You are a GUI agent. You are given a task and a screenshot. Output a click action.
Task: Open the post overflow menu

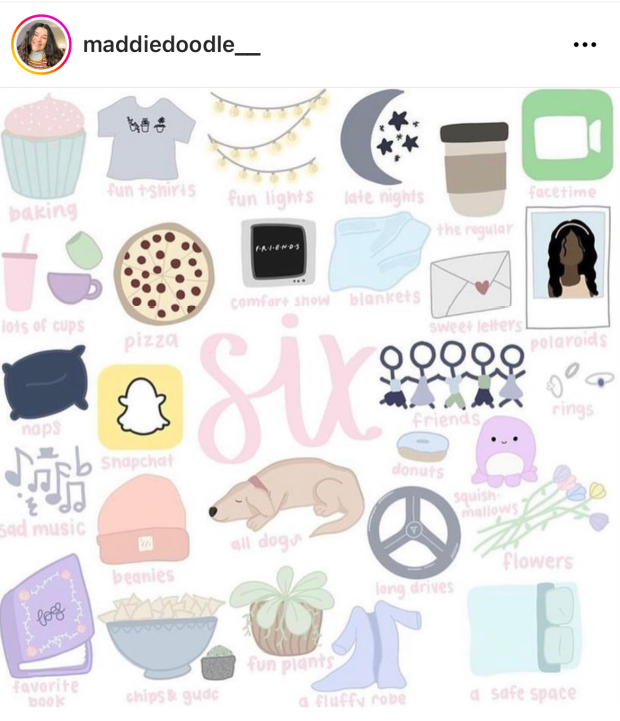click(x=585, y=45)
